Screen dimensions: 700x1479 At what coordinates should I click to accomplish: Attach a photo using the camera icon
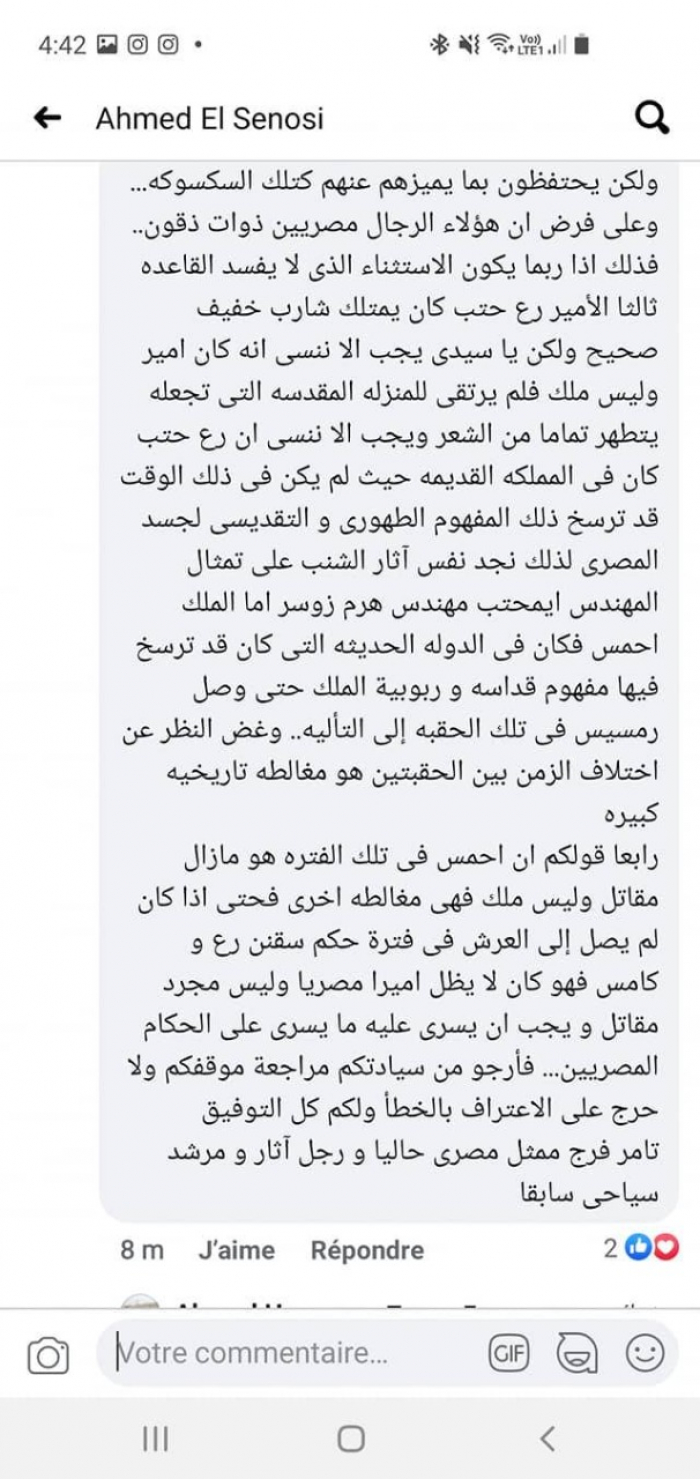pos(47,1356)
